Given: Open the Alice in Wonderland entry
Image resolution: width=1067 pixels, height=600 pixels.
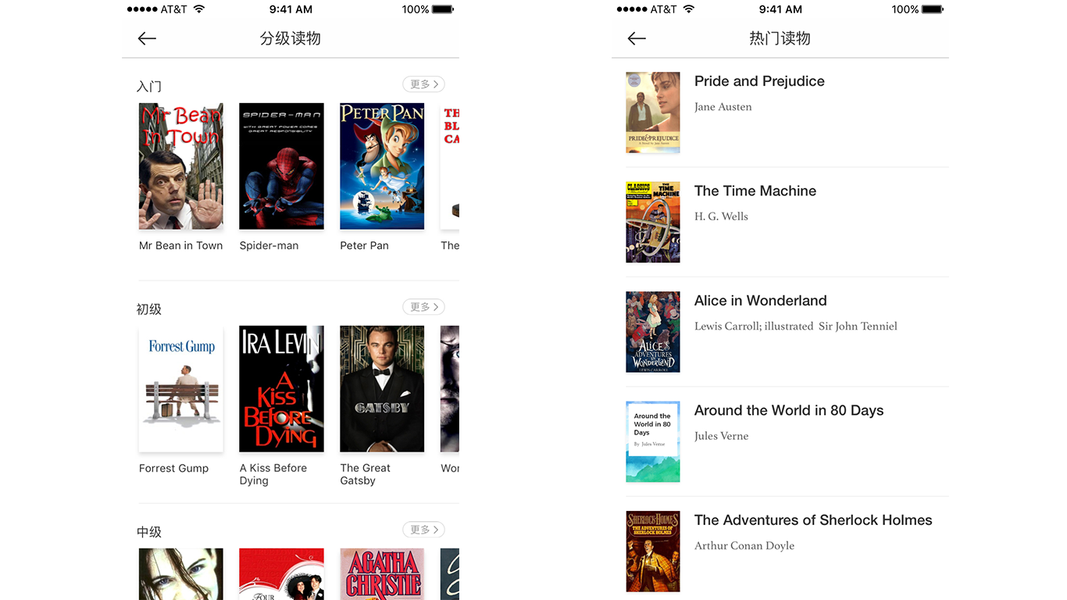Looking at the screenshot, I should coord(787,332).
